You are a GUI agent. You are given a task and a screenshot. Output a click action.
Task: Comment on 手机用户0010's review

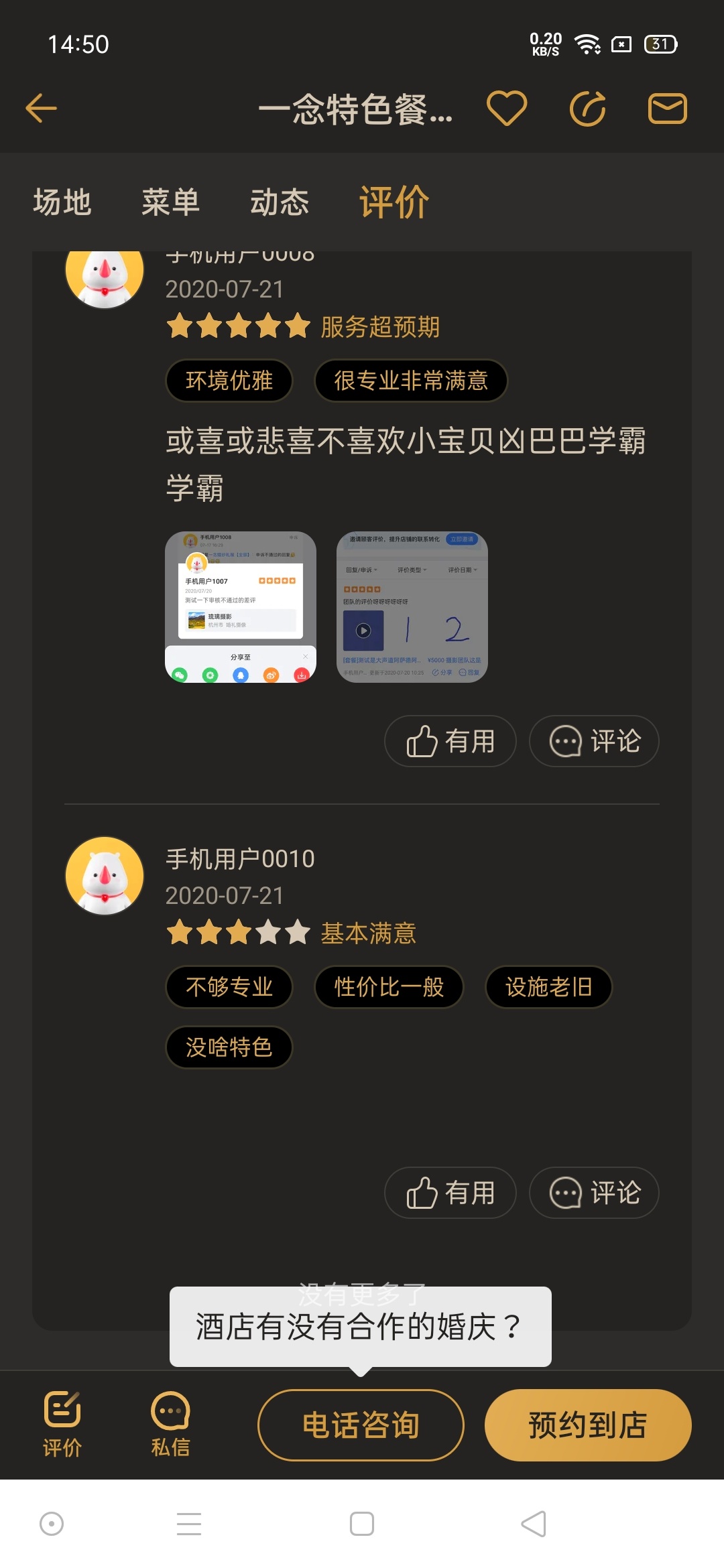tap(594, 1193)
